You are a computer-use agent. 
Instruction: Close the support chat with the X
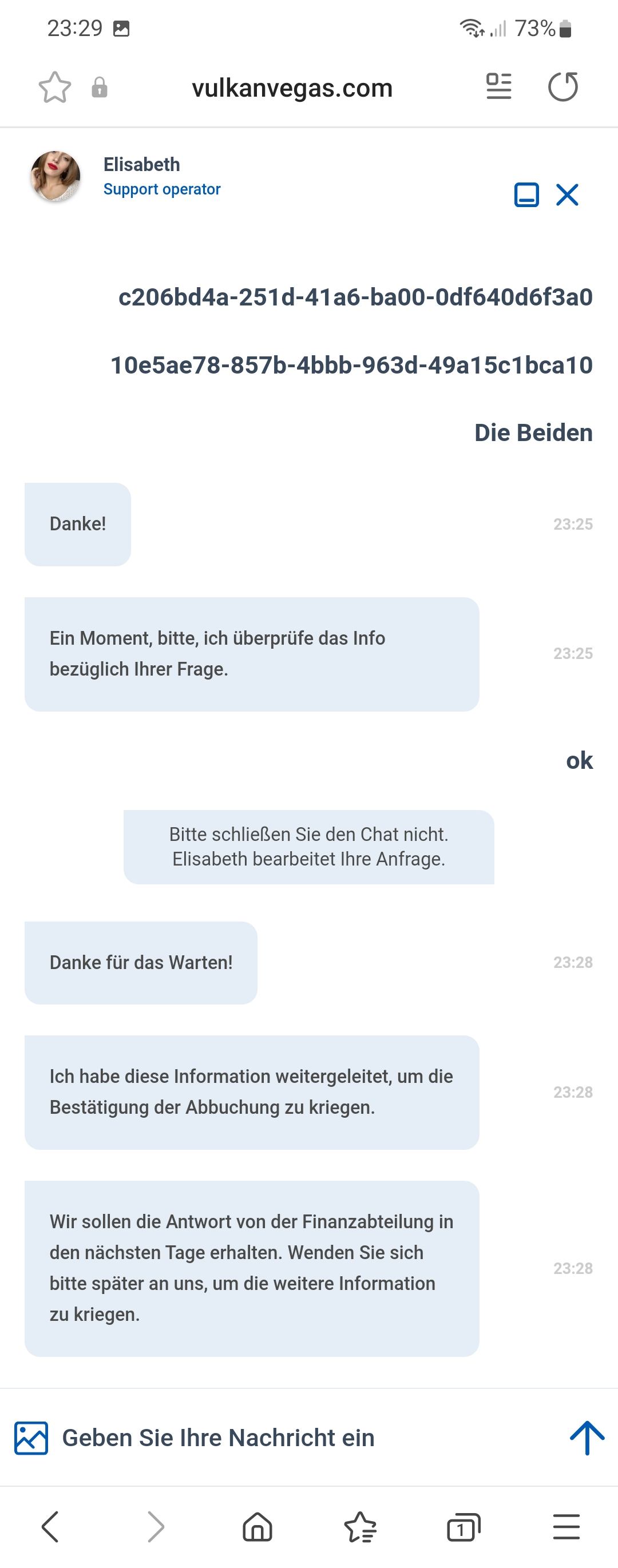[x=567, y=196]
